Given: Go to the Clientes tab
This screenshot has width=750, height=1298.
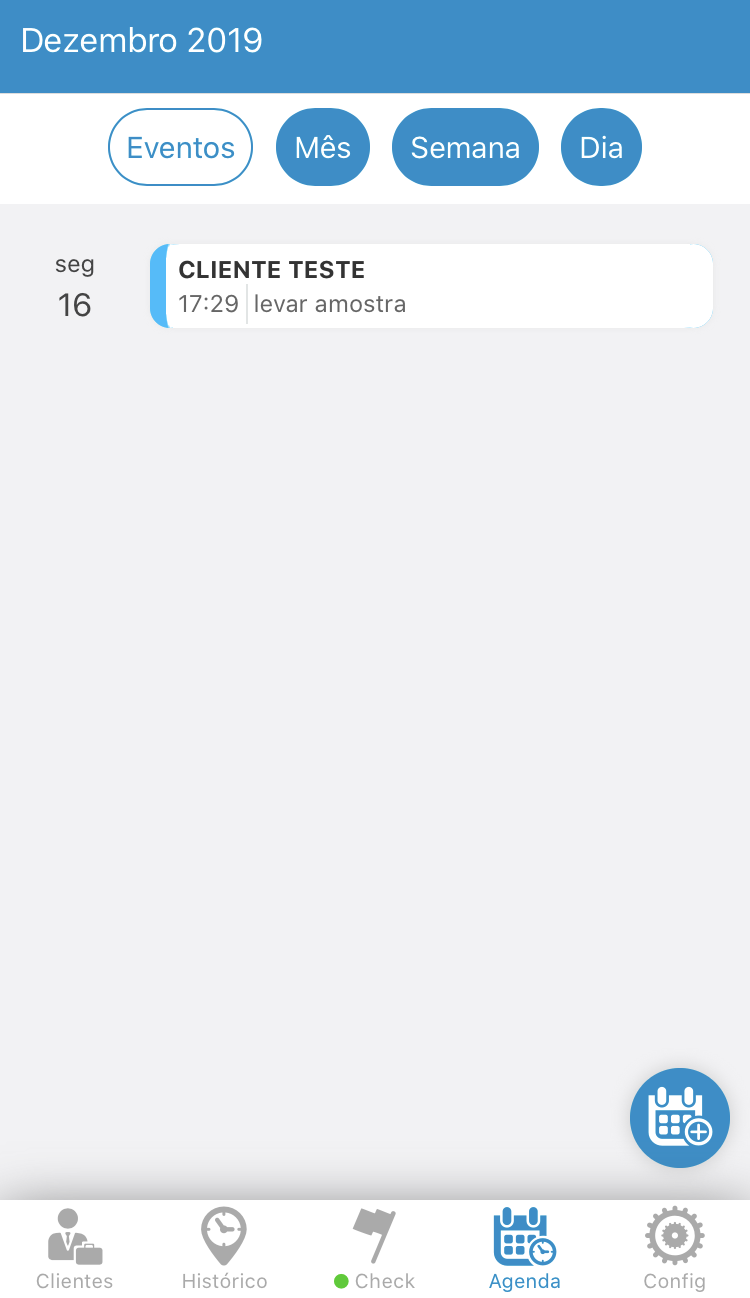Looking at the screenshot, I should point(75,1250).
